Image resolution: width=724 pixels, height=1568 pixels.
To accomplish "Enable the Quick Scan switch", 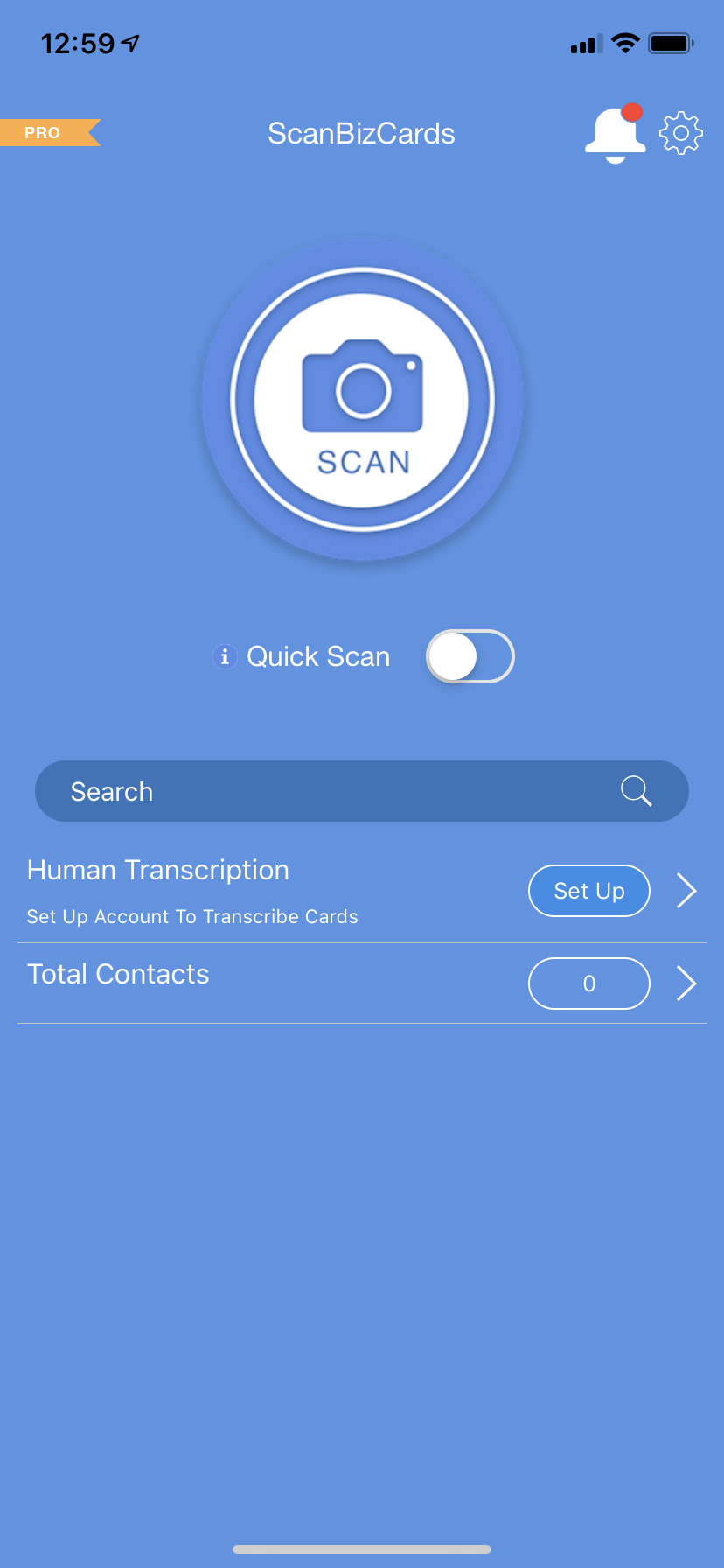I will (470, 656).
